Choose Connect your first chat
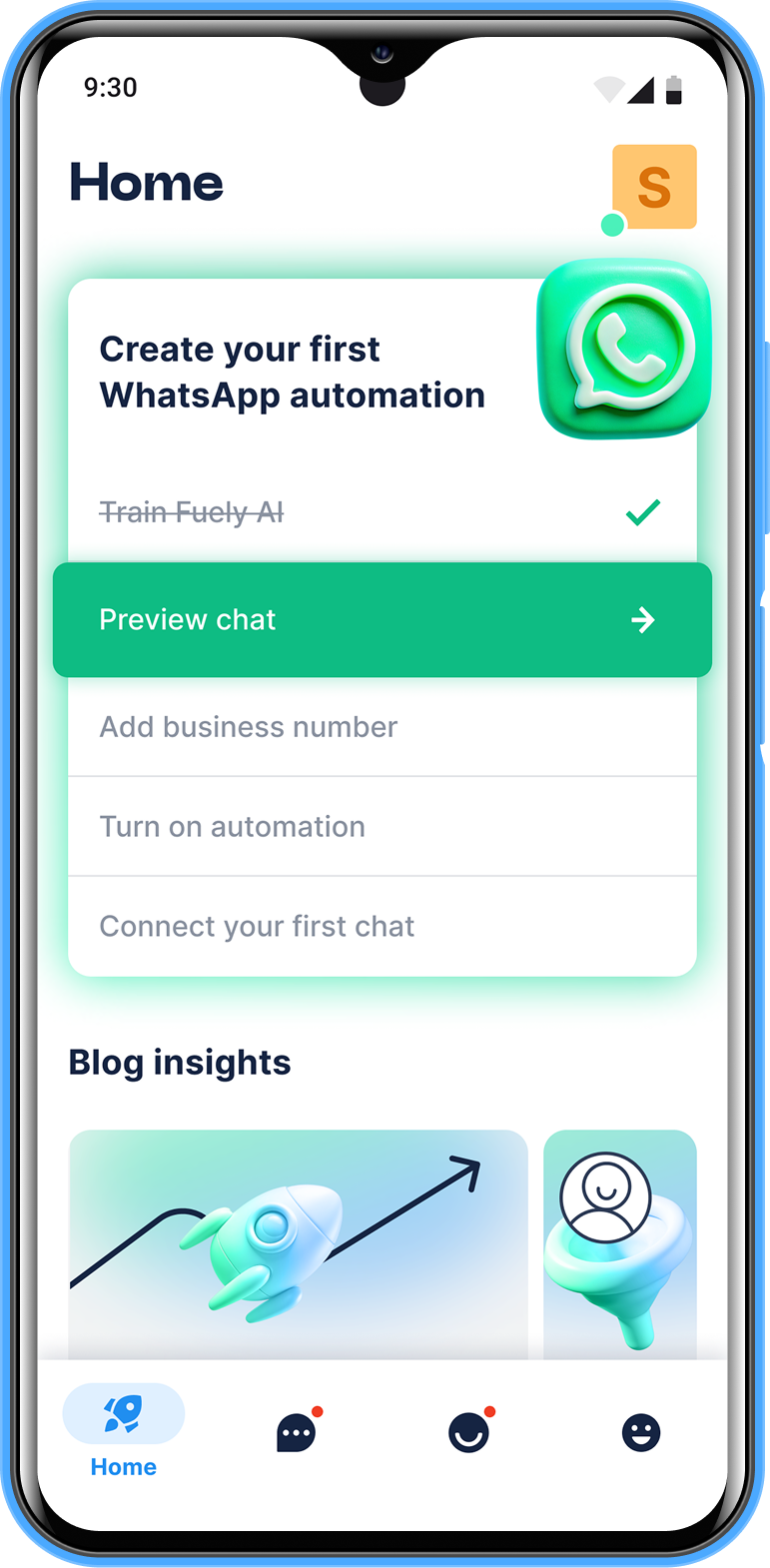The height and width of the screenshot is (1568, 770). tap(382, 927)
